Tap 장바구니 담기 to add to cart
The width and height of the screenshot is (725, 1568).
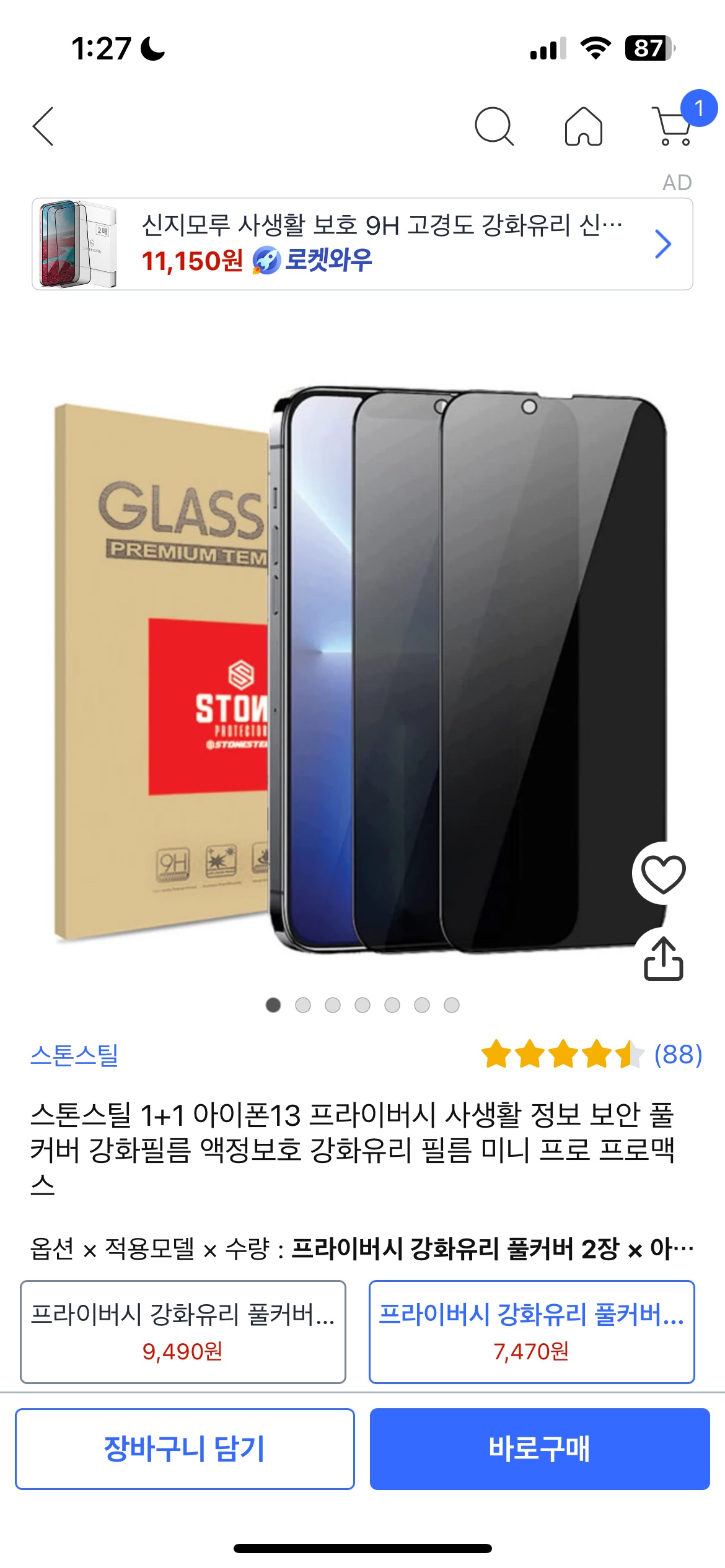[x=185, y=1448]
